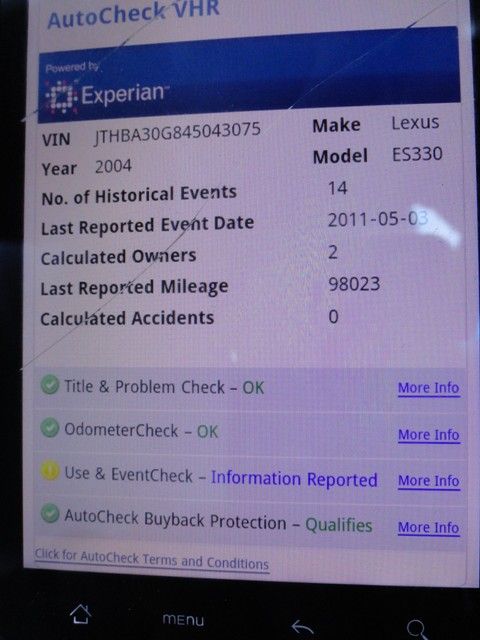Go back with the back arrow

click(x=302, y=627)
